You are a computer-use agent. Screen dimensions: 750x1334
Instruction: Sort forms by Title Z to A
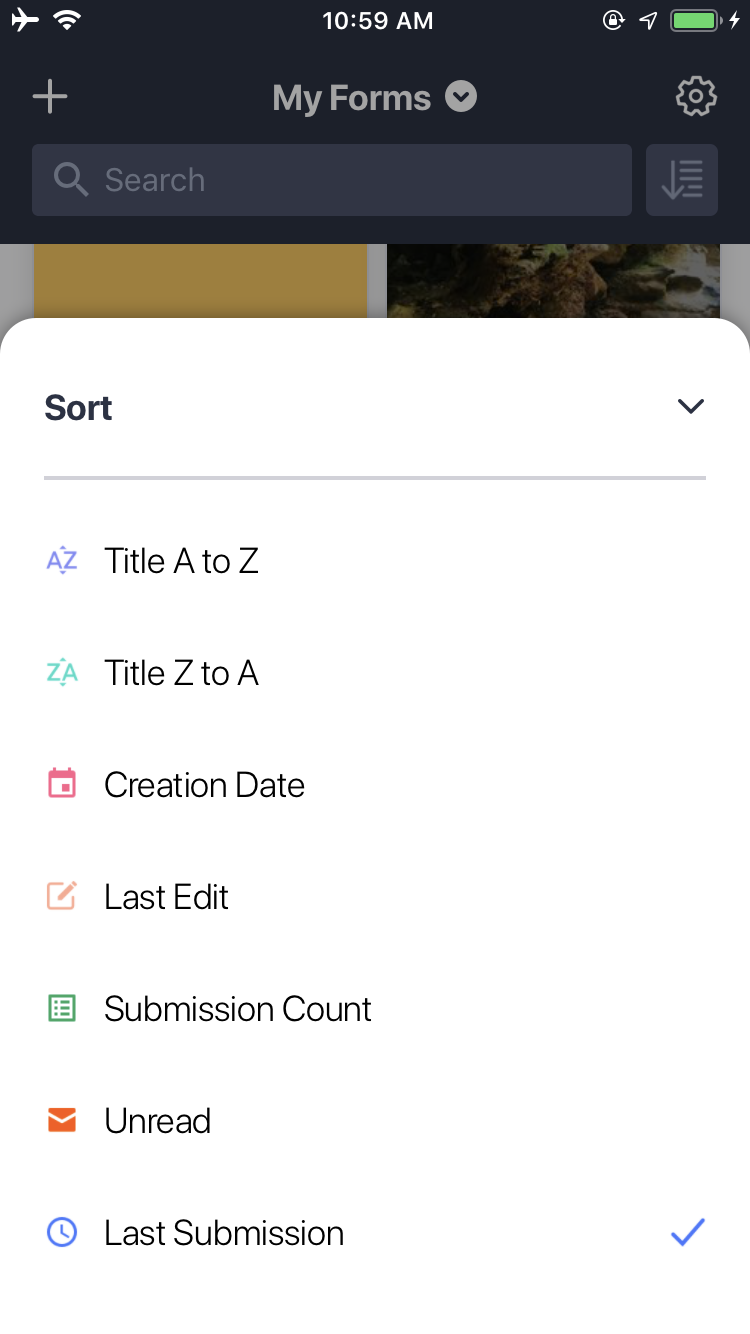tap(181, 673)
